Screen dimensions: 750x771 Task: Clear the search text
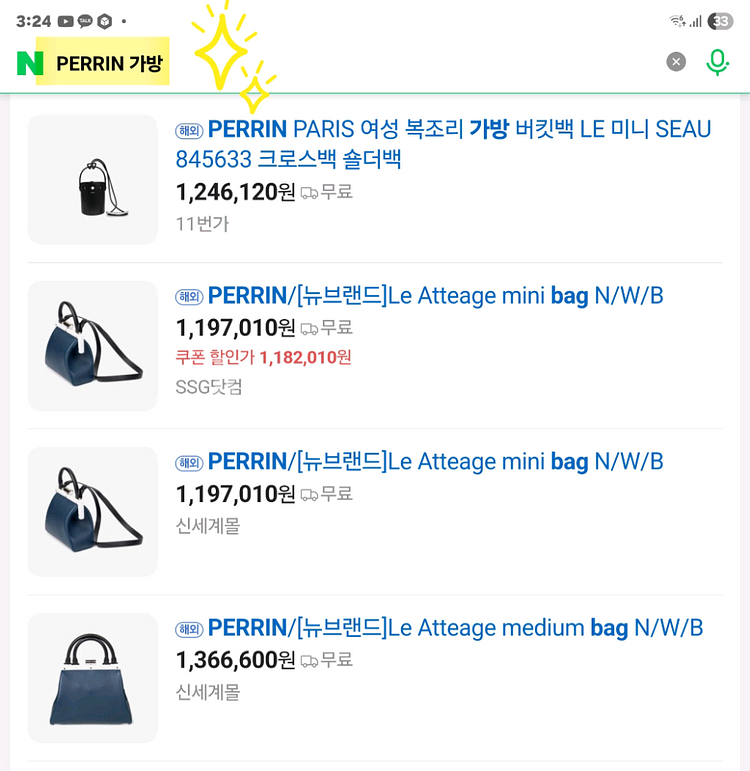click(x=677, y=62)
